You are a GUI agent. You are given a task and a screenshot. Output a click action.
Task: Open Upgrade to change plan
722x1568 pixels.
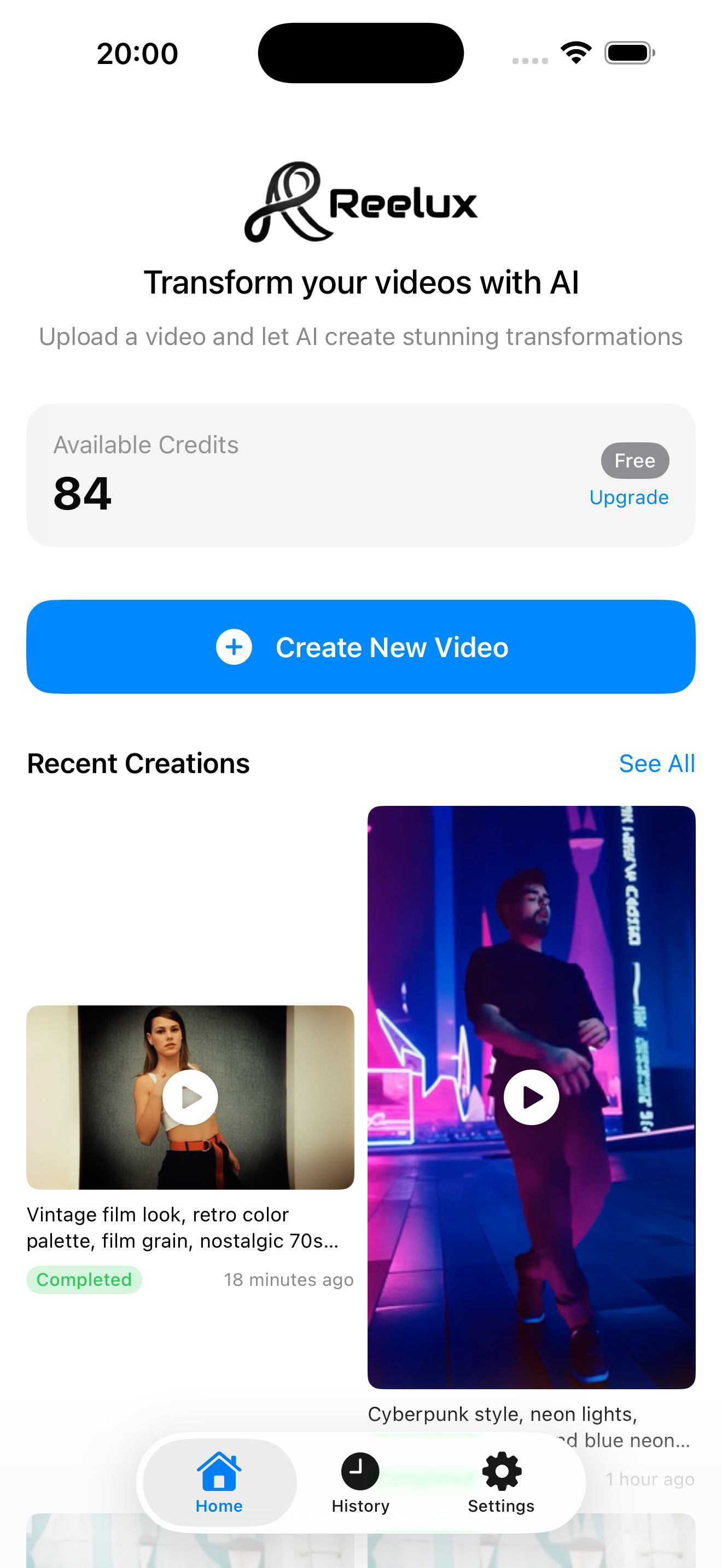click(629, 498)
